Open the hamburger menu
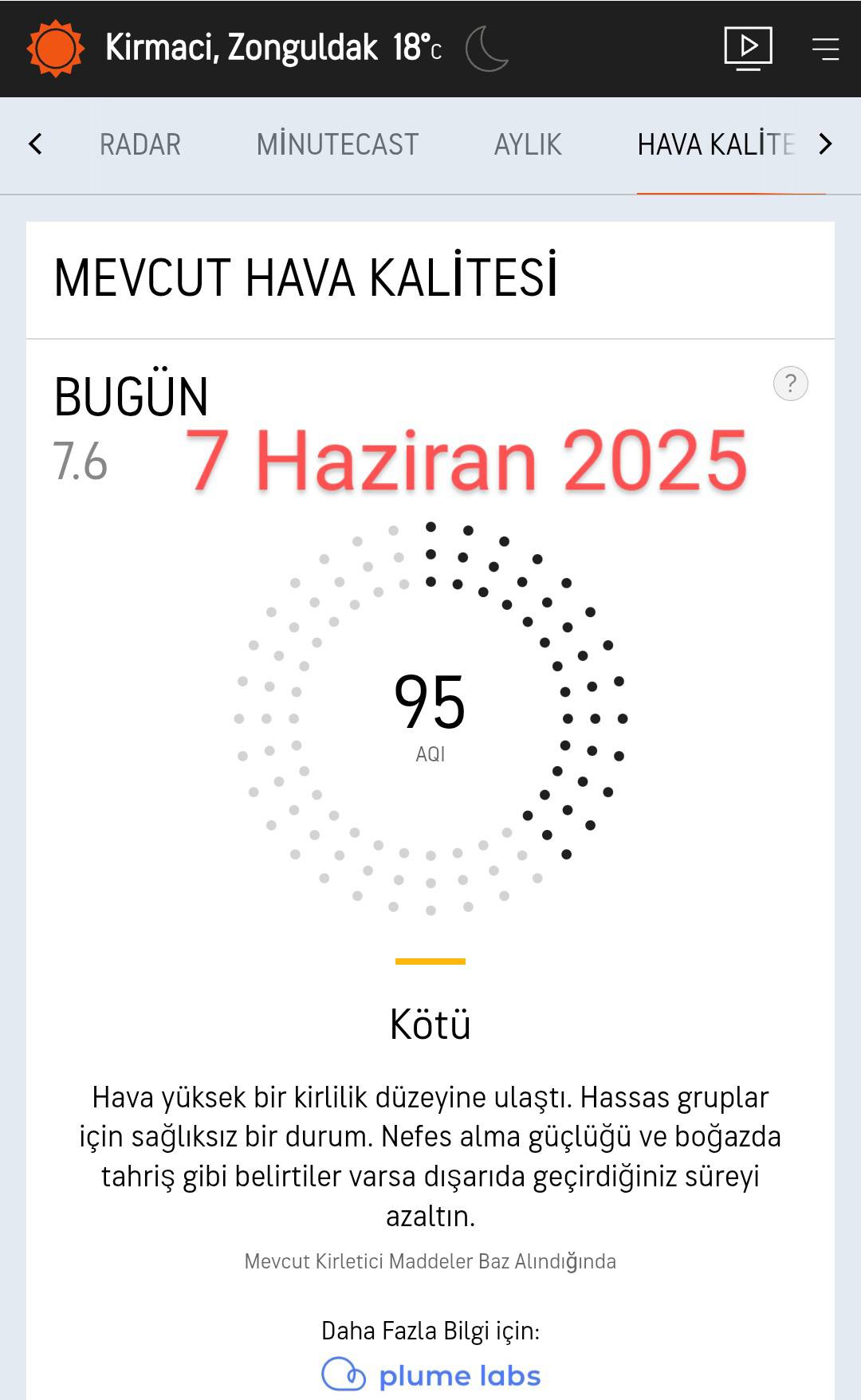 click(x=825, y=49)
